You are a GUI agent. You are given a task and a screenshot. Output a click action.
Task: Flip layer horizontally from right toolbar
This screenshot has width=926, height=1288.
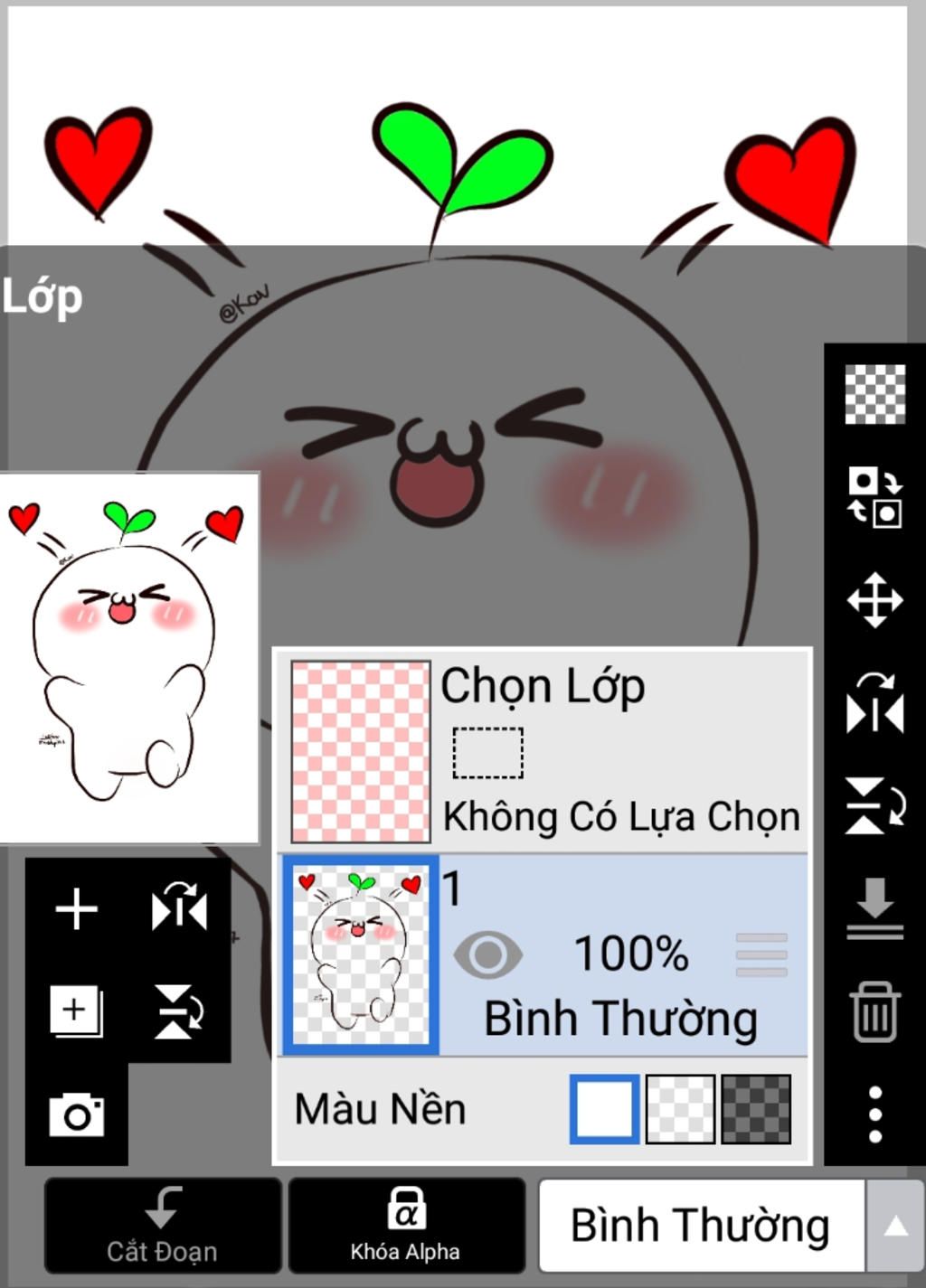pos(874,702)
